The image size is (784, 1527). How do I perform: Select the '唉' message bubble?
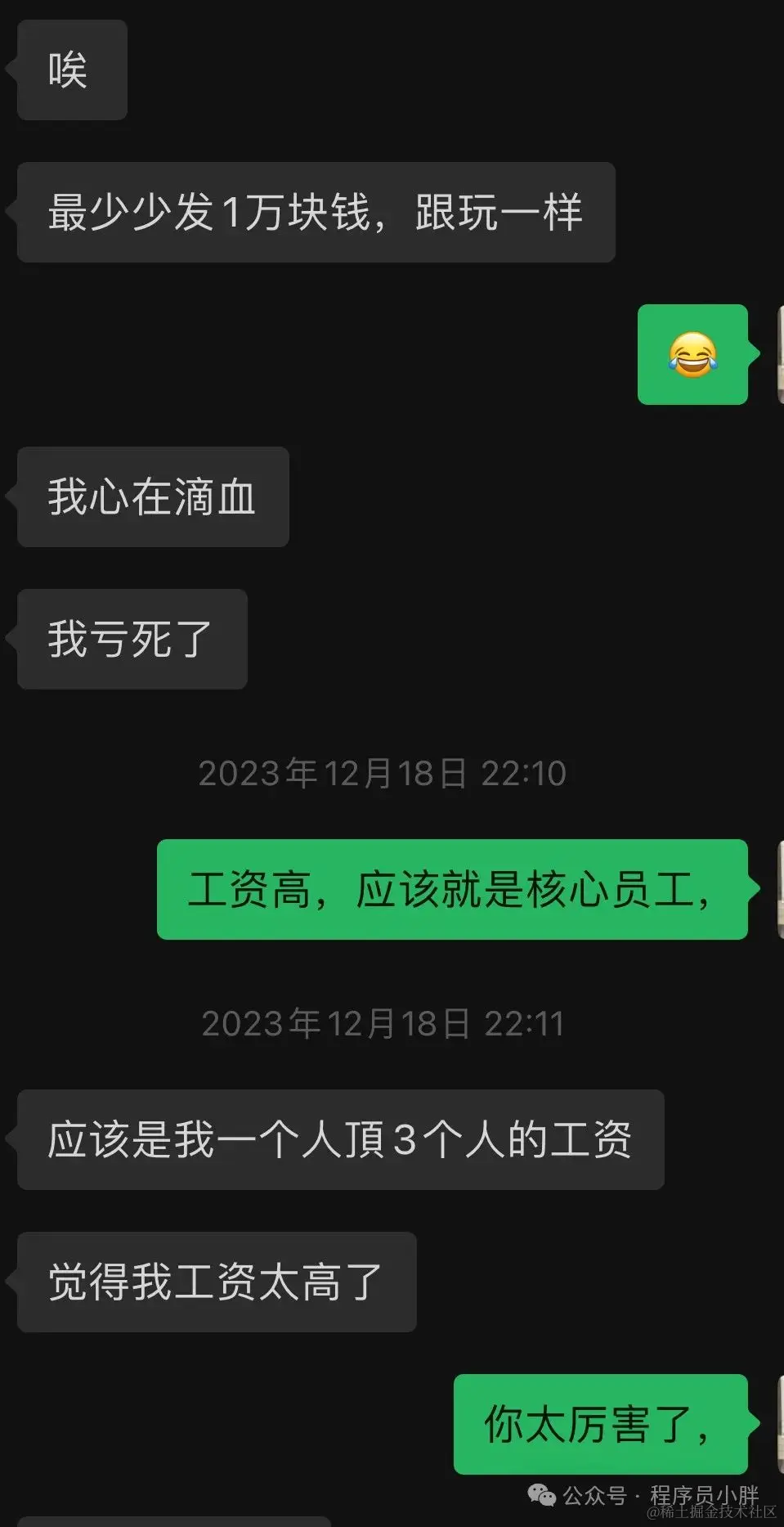pyautogui.click(x=71, y=70)
